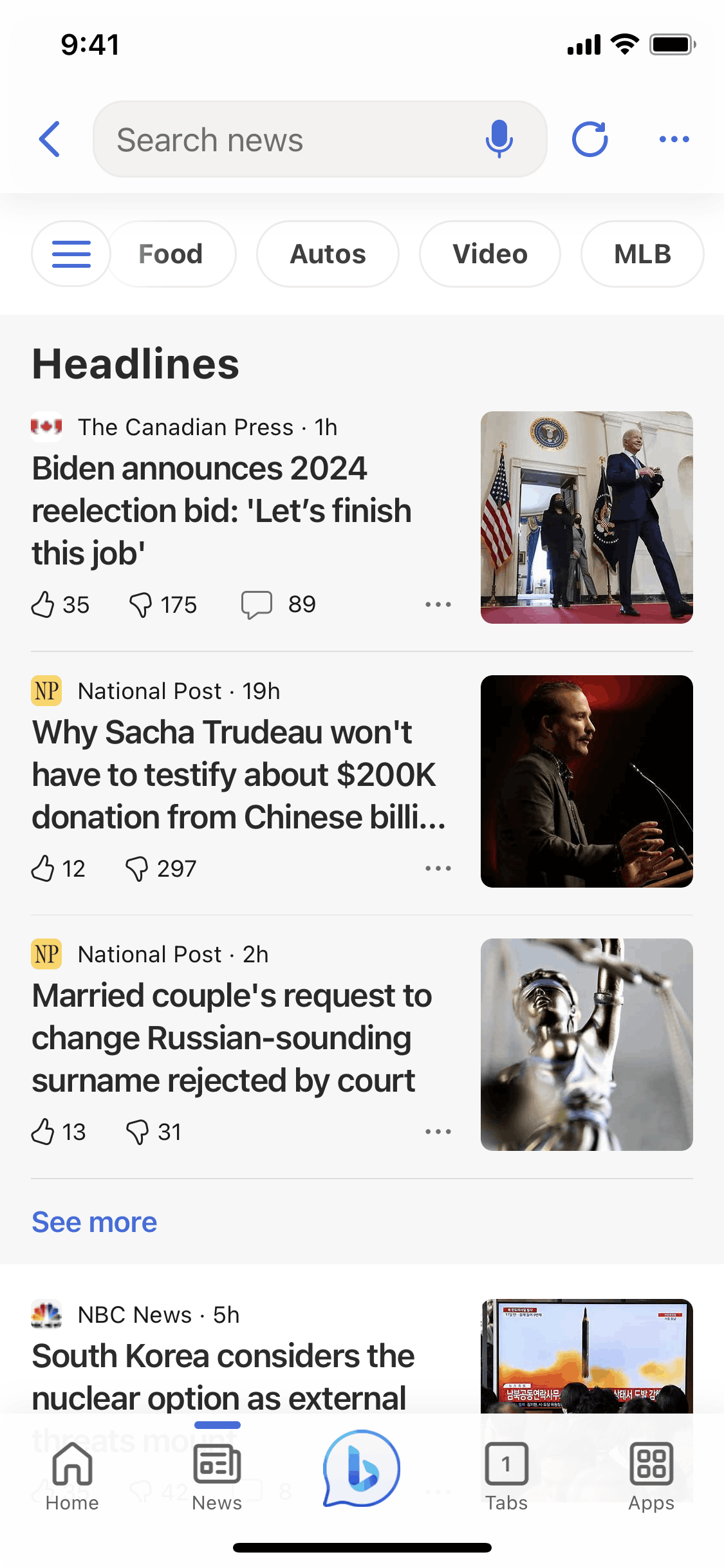
Task: Switch to the Video topic
Action: pyautogui.click(x=490, y=254)
